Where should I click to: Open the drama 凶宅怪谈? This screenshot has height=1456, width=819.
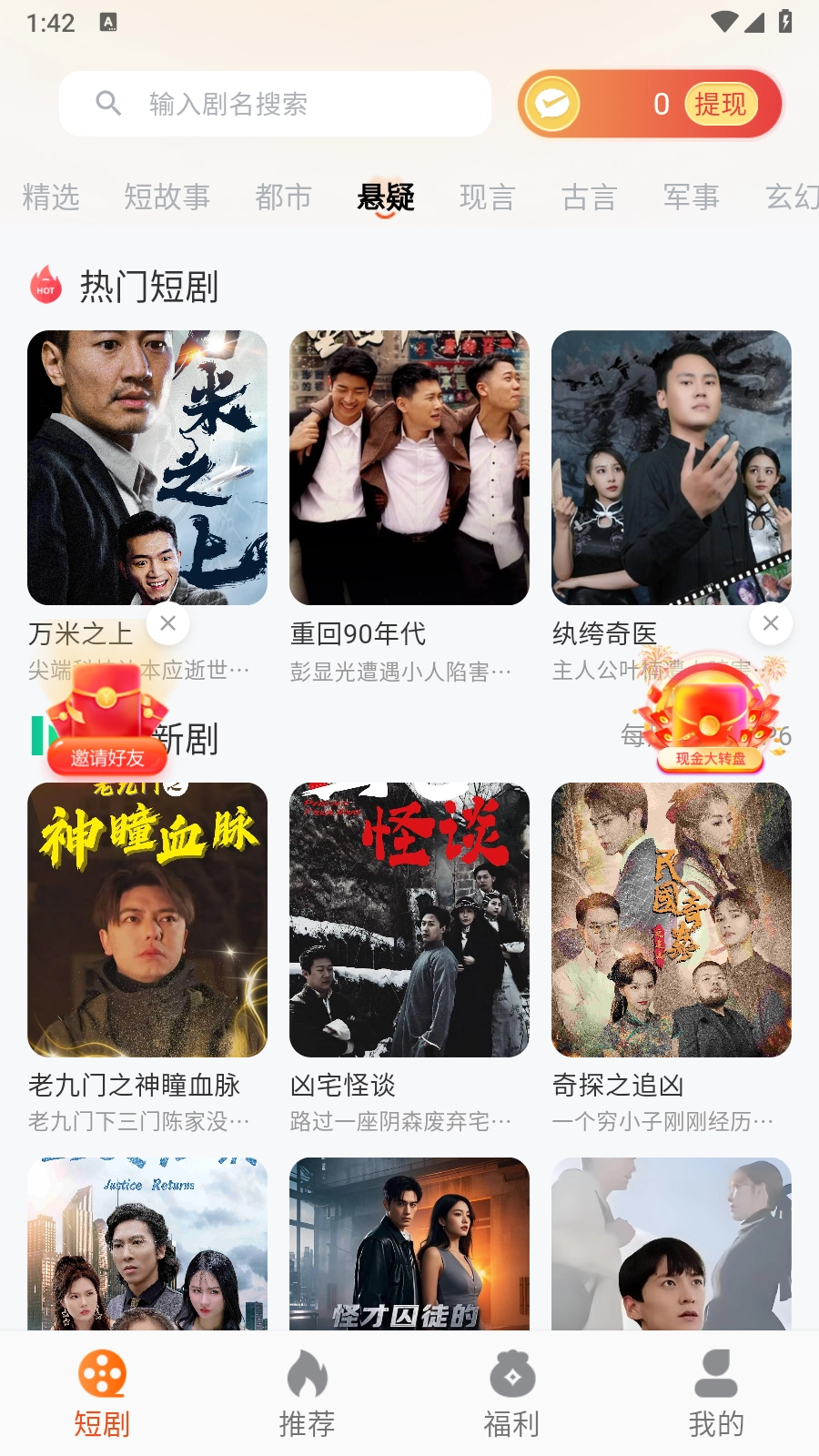pos(409,919)
